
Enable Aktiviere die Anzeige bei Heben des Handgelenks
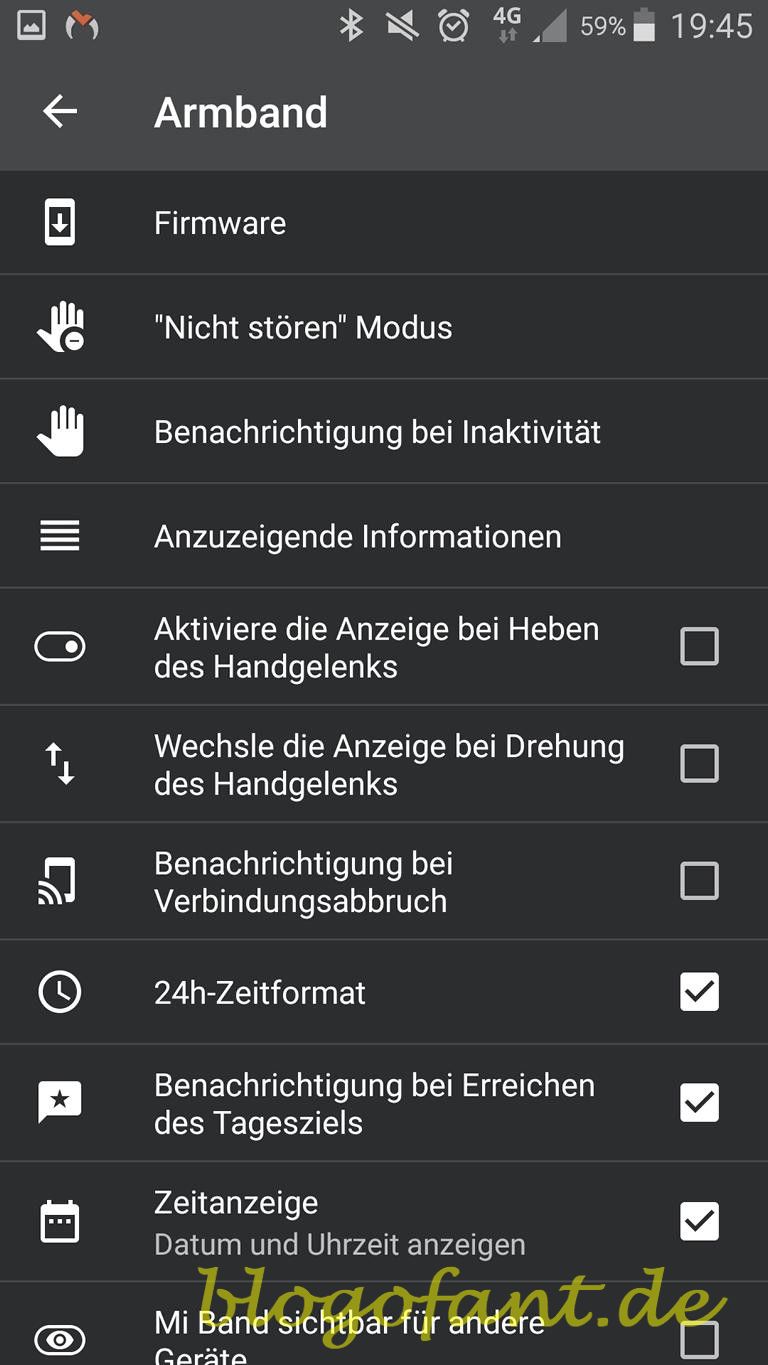coord(699,646)
